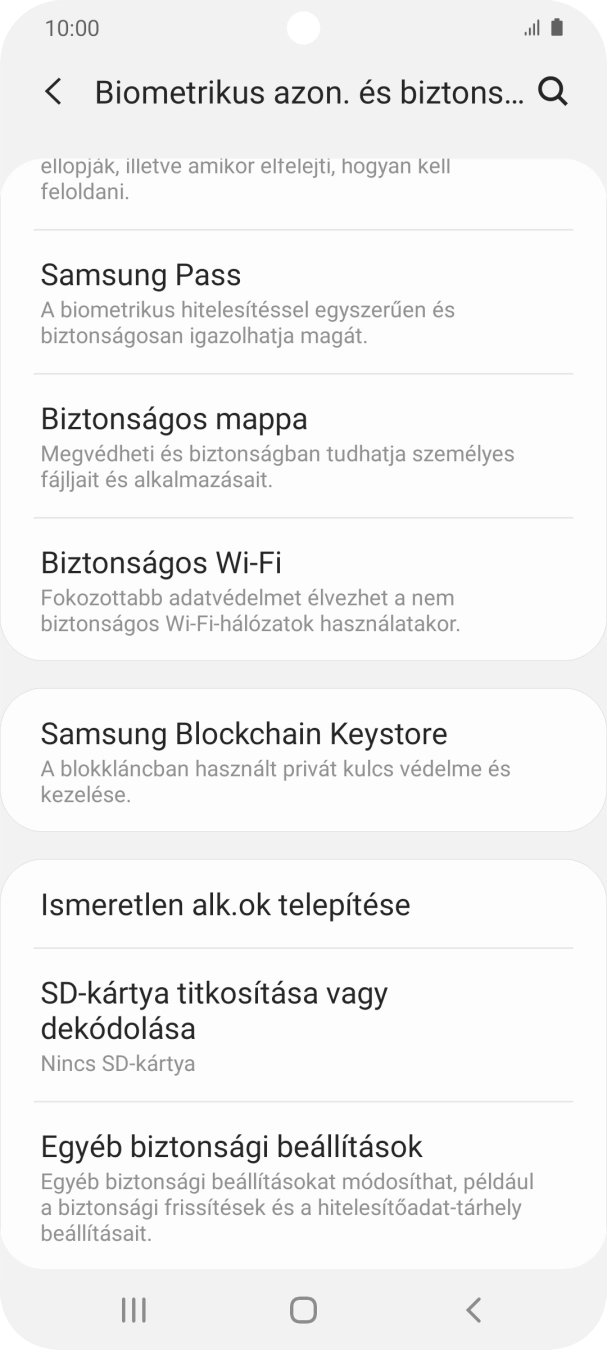Go back from Biometrikus azon. és biztonság
This screenshot has width=607, height=1350.
coord(54,93)
